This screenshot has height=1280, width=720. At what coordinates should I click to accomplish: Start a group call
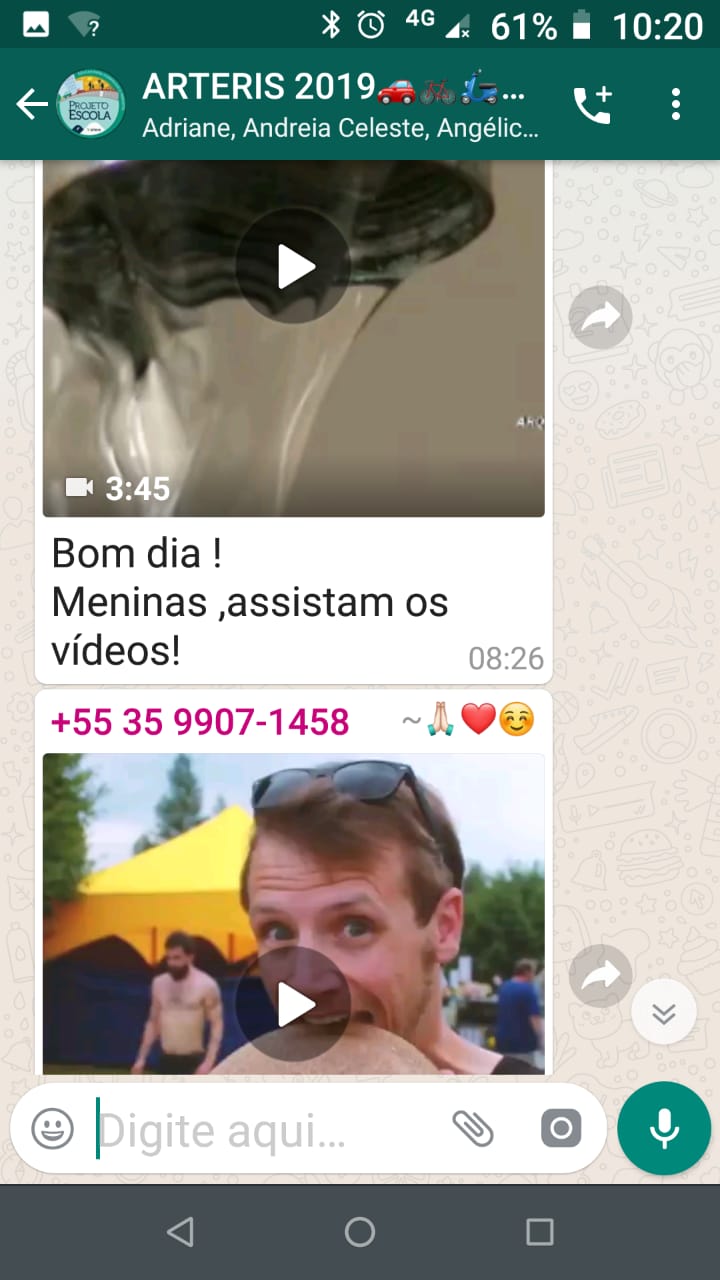592,104
